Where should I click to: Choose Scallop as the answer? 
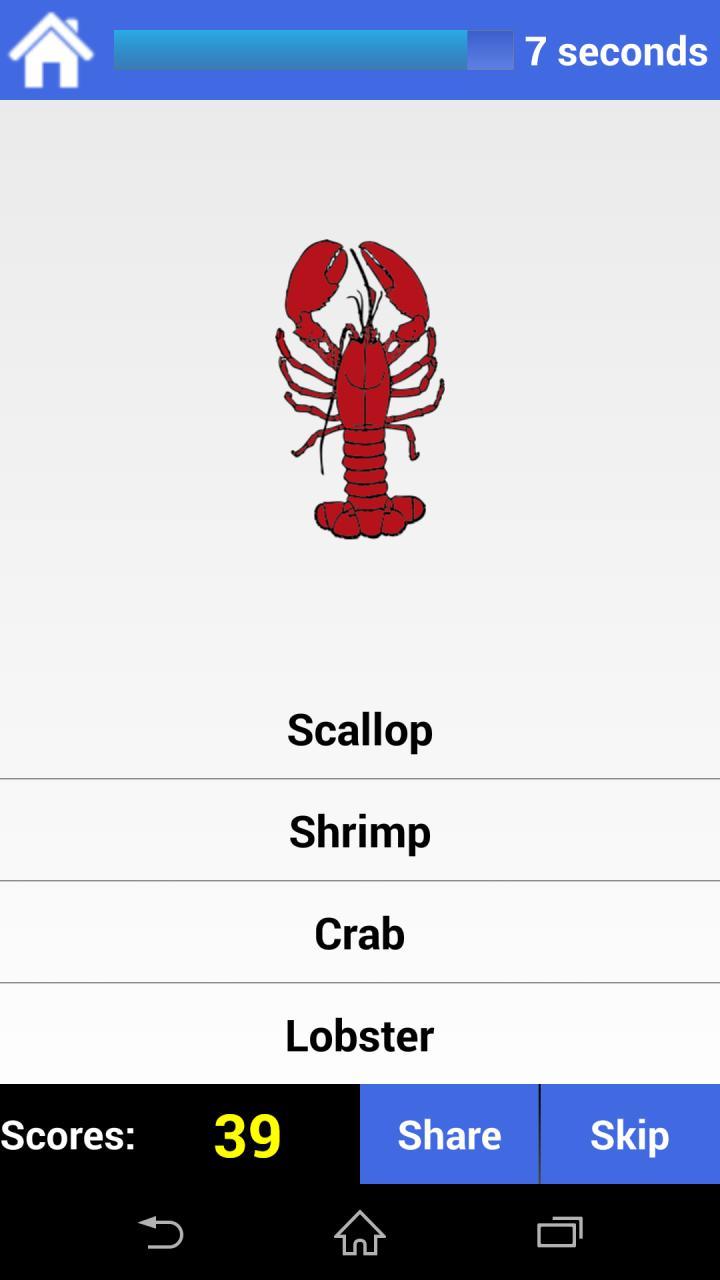click(x=360, y=729)
